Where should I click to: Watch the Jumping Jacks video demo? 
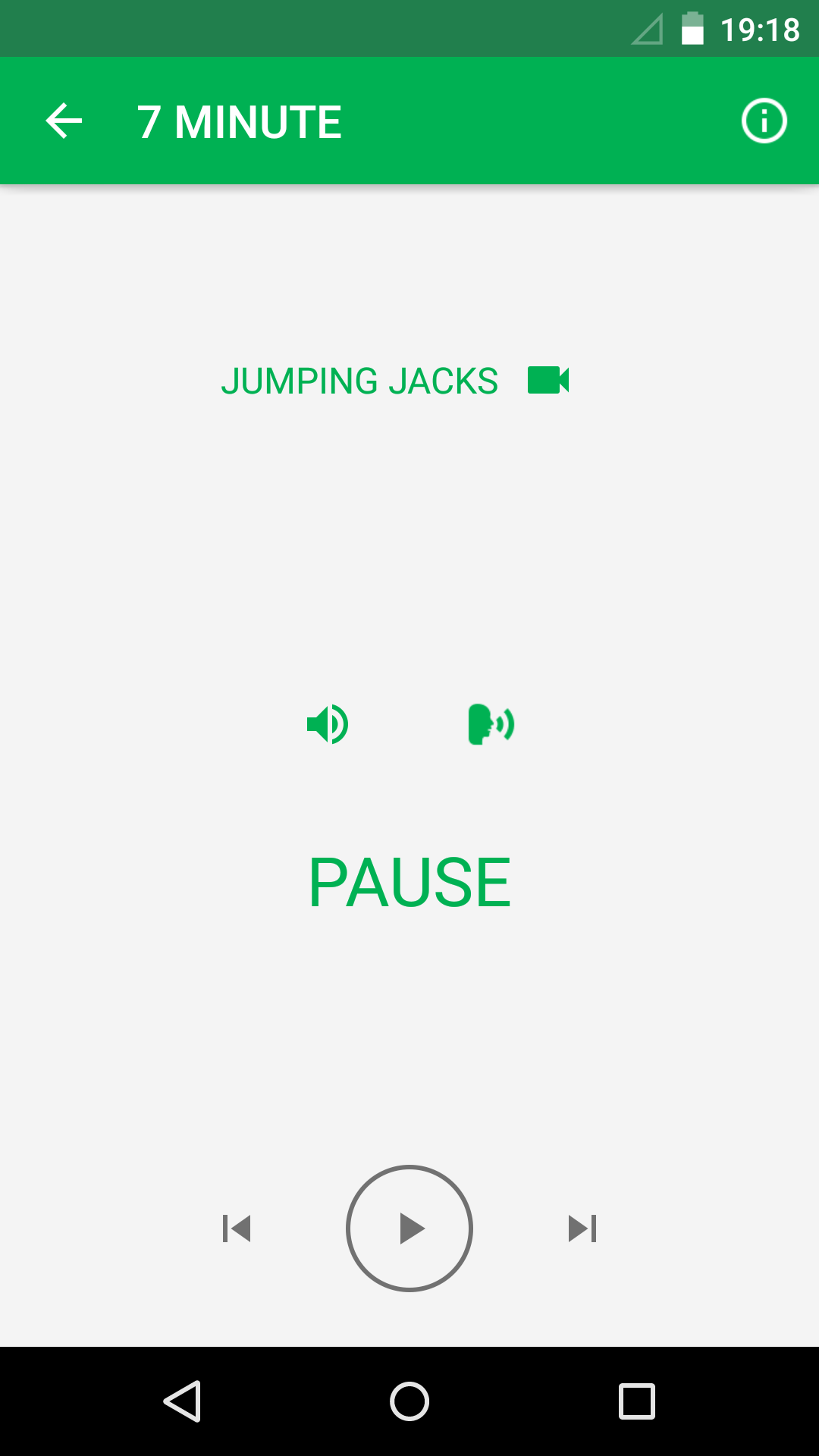click(548, 380)
